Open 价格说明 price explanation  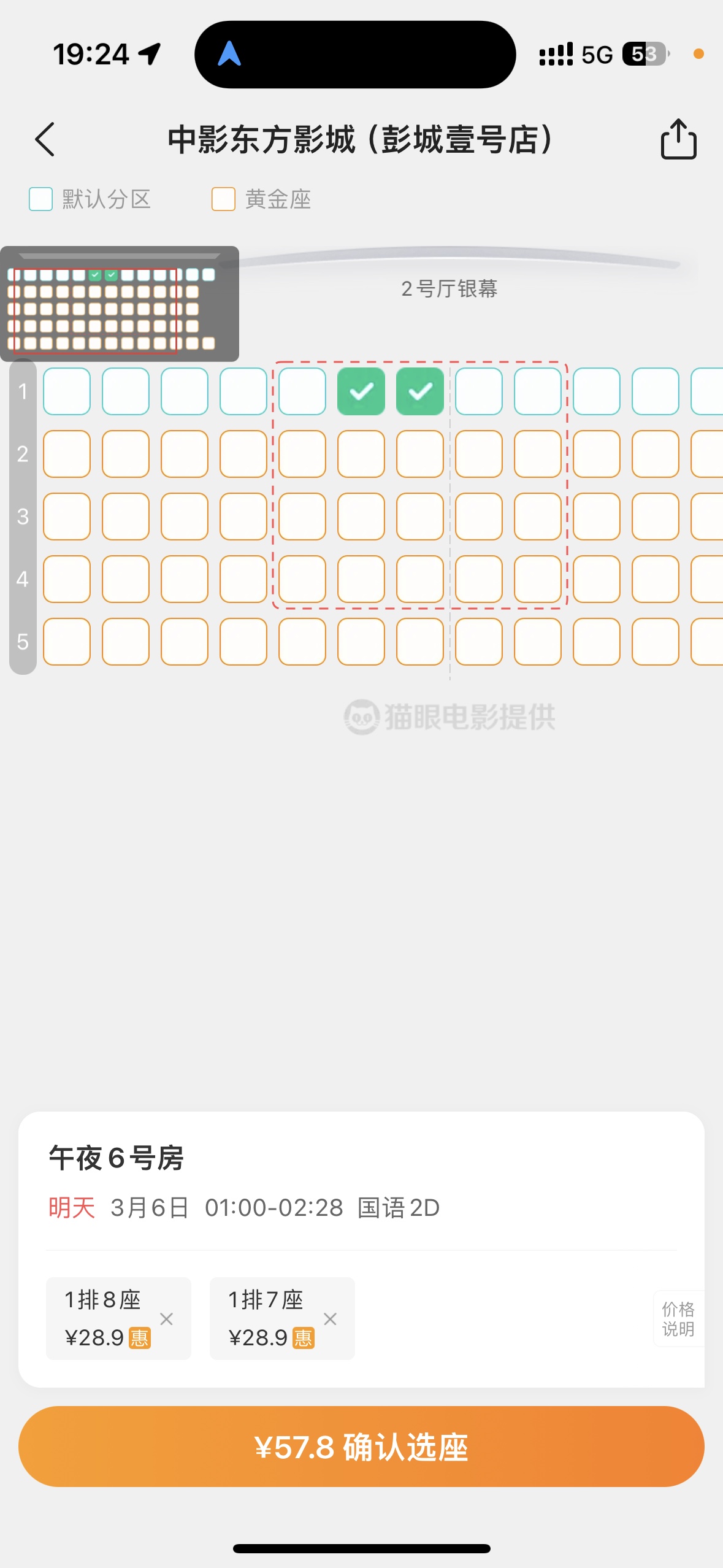click(x=678, y=1318)
